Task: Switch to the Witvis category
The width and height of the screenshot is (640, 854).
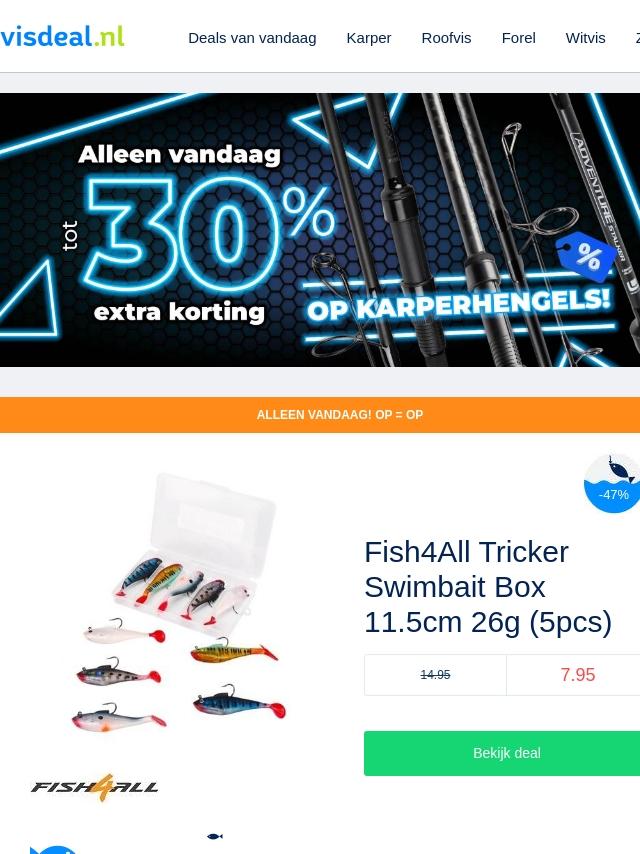Action: pyautogui.click(x=586, y=38)
